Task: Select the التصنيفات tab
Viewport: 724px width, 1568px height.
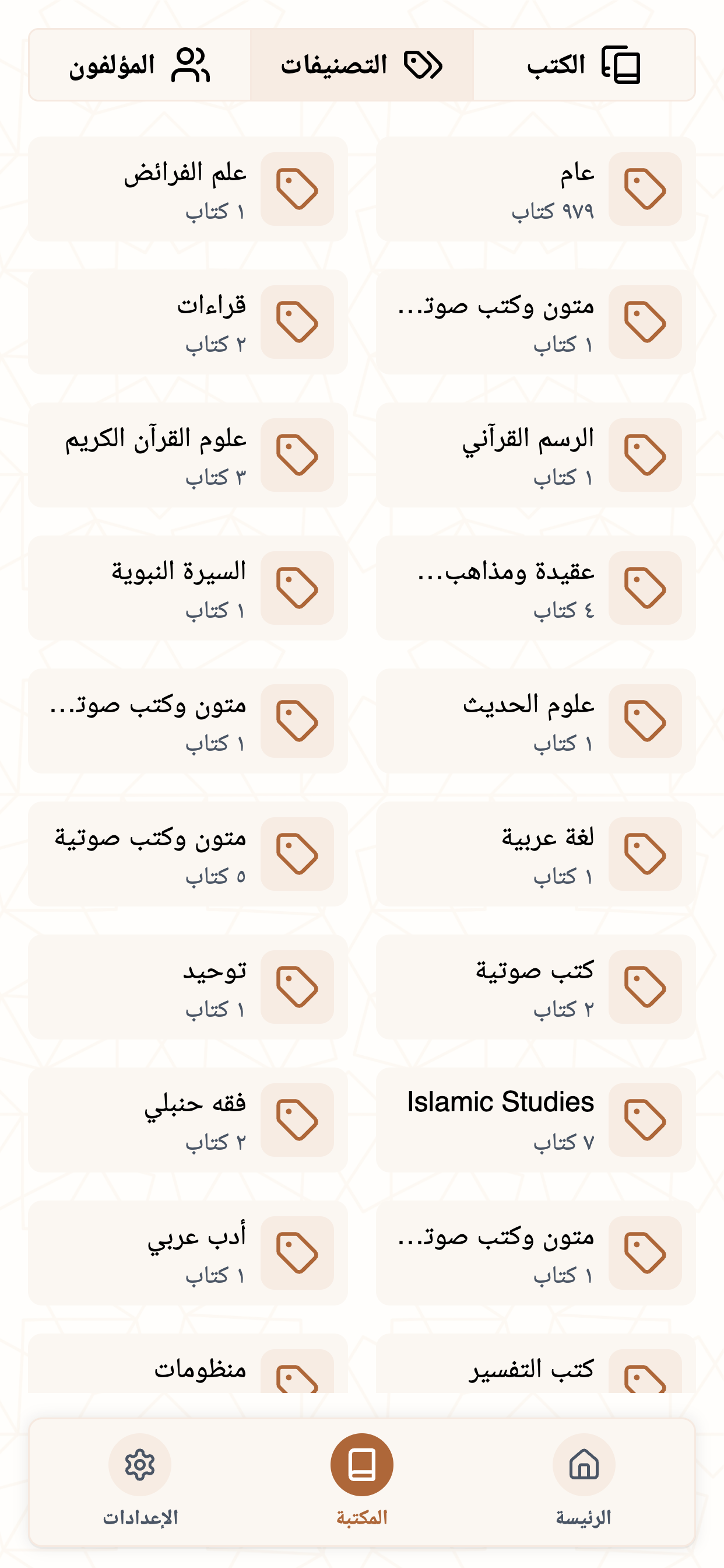Action: 362,65
